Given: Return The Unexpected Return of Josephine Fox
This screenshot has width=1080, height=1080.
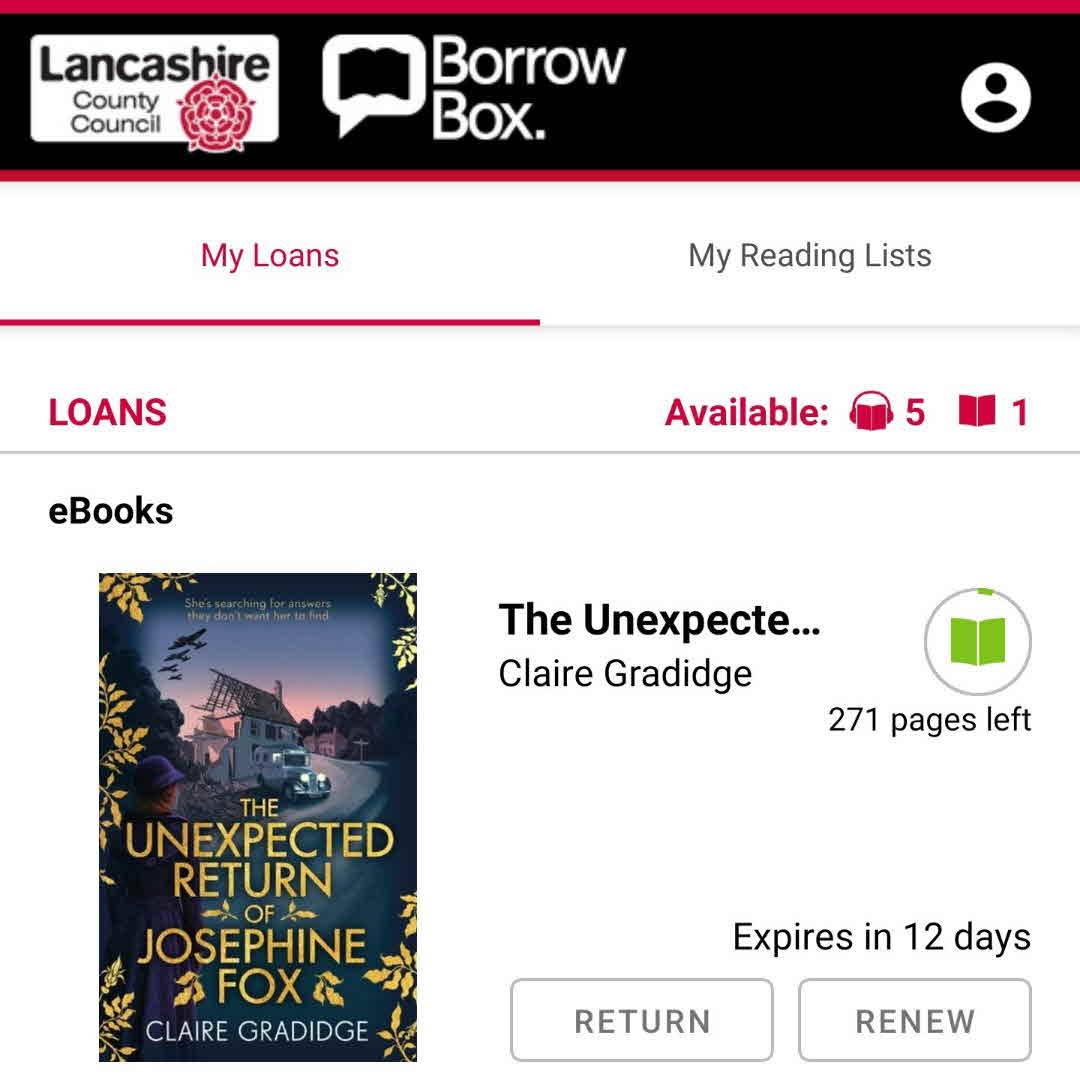Looking at the screenshot, I should point(642,1020).
